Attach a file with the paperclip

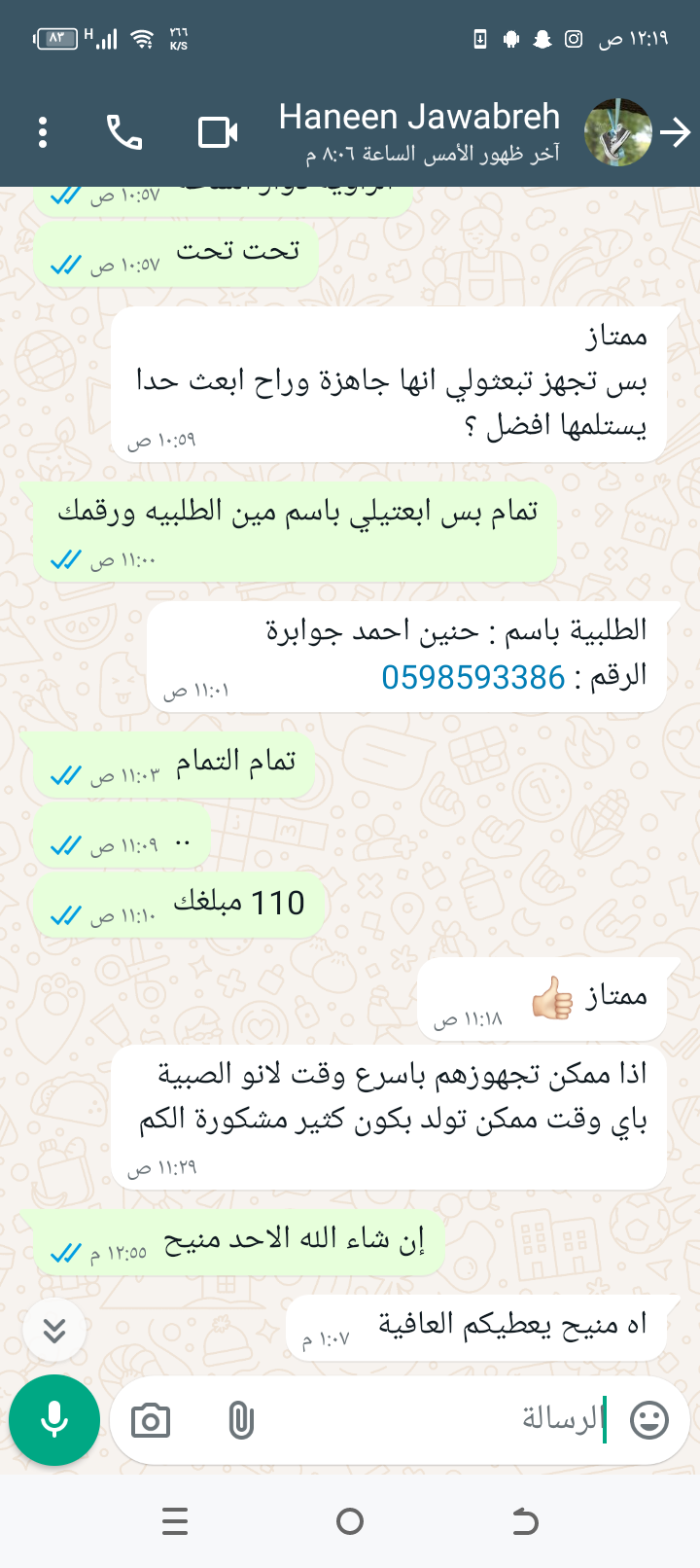(240, 1421)
